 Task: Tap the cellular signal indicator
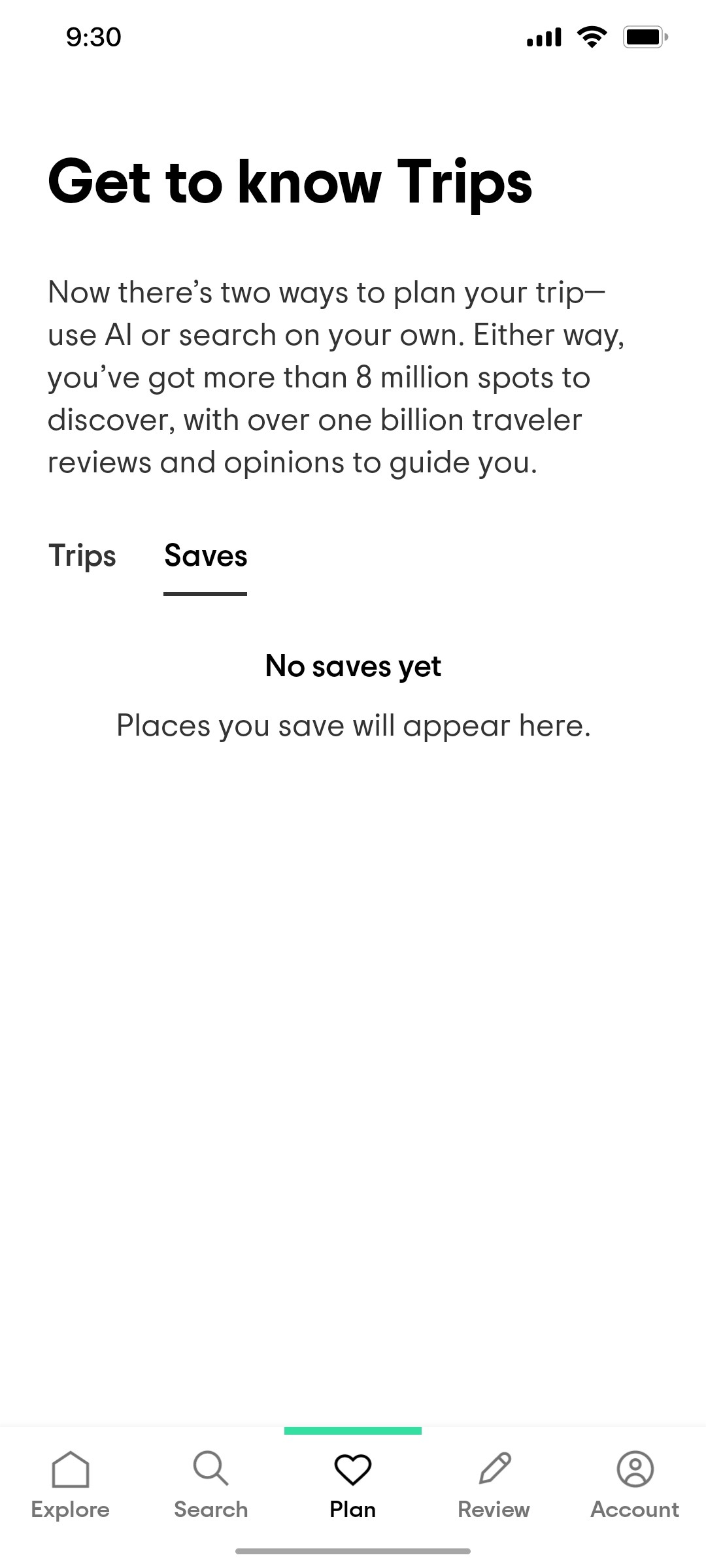(x=543, y=37)
